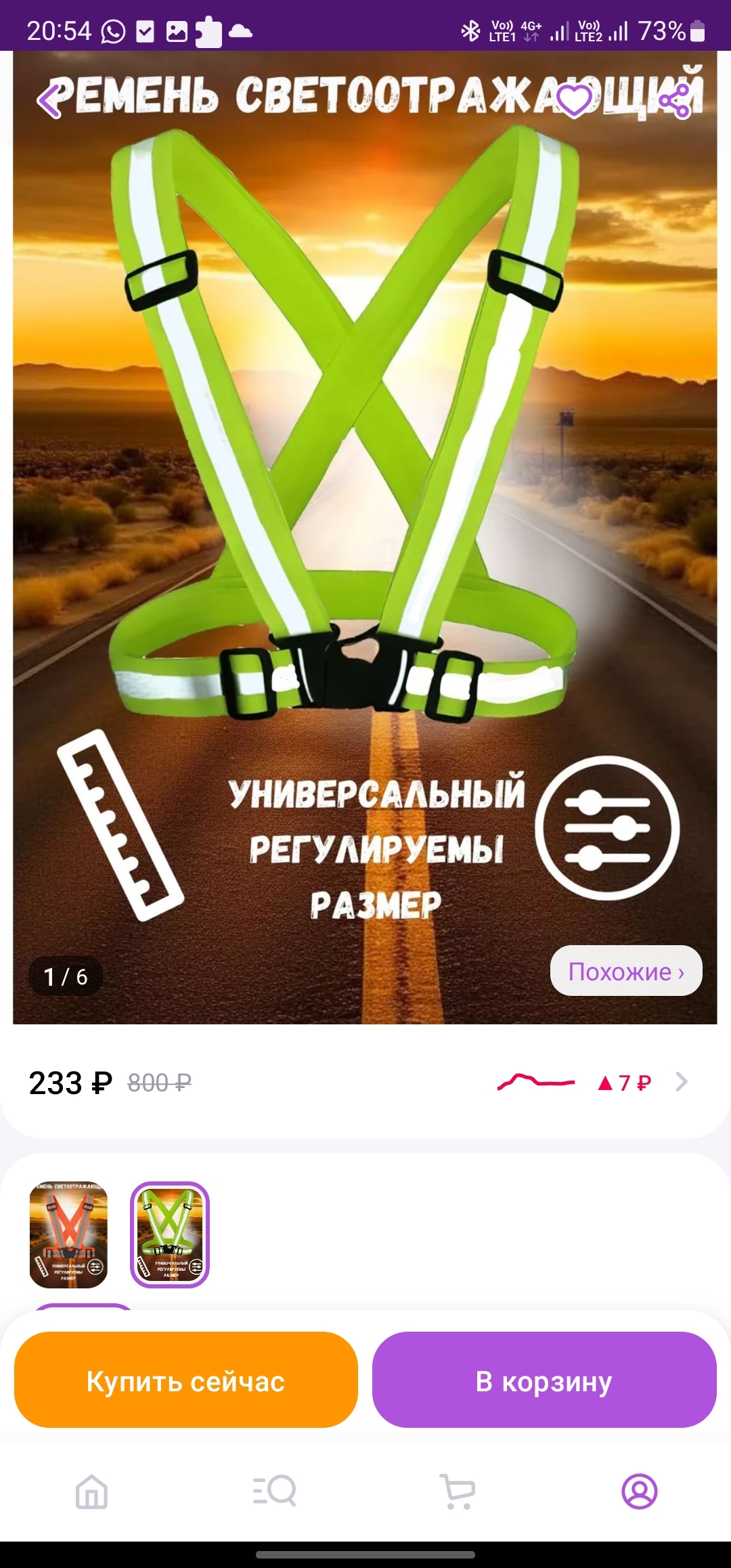Add item to cart with В корзину
731x1568 pixels.
pos(544,1380)
